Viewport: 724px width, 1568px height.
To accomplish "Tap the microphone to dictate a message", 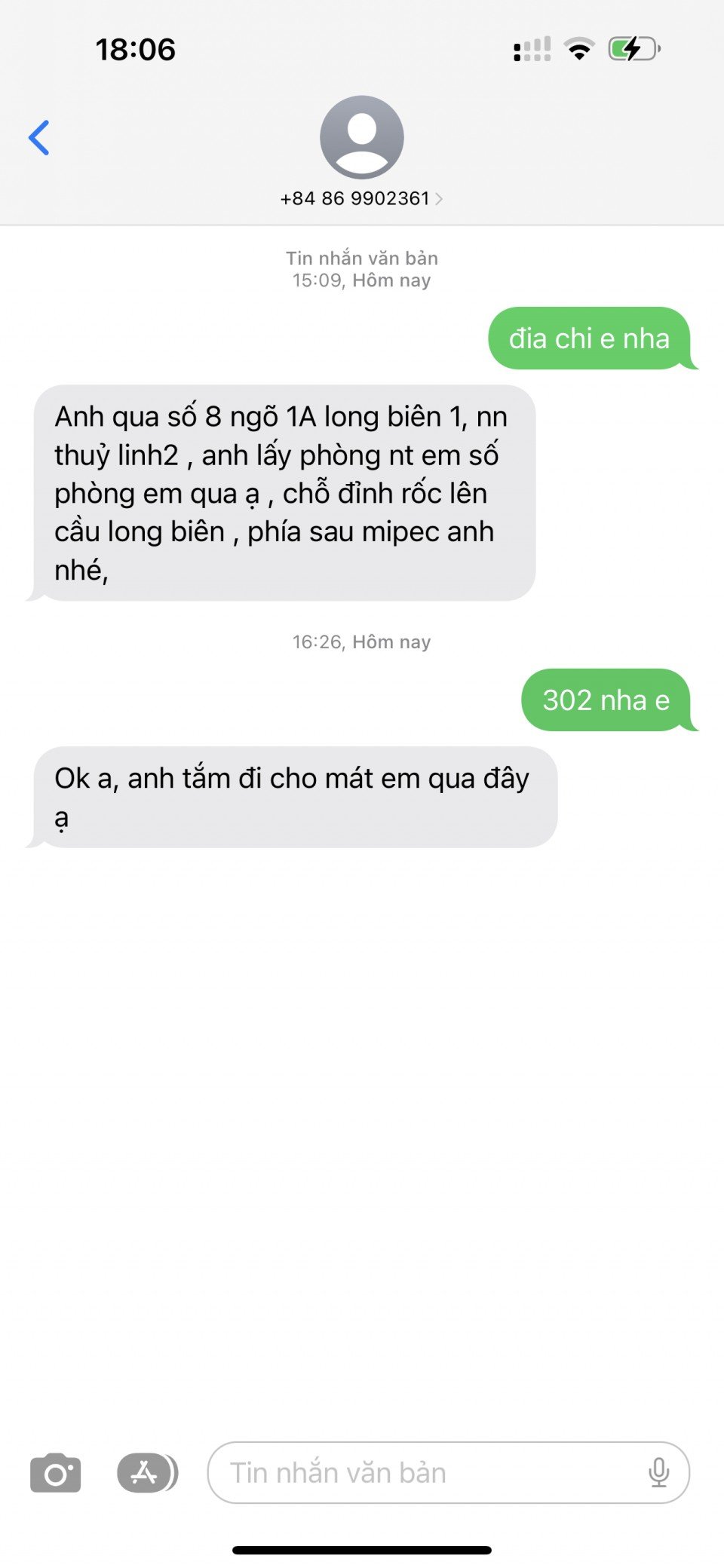I will point(658,1472).
